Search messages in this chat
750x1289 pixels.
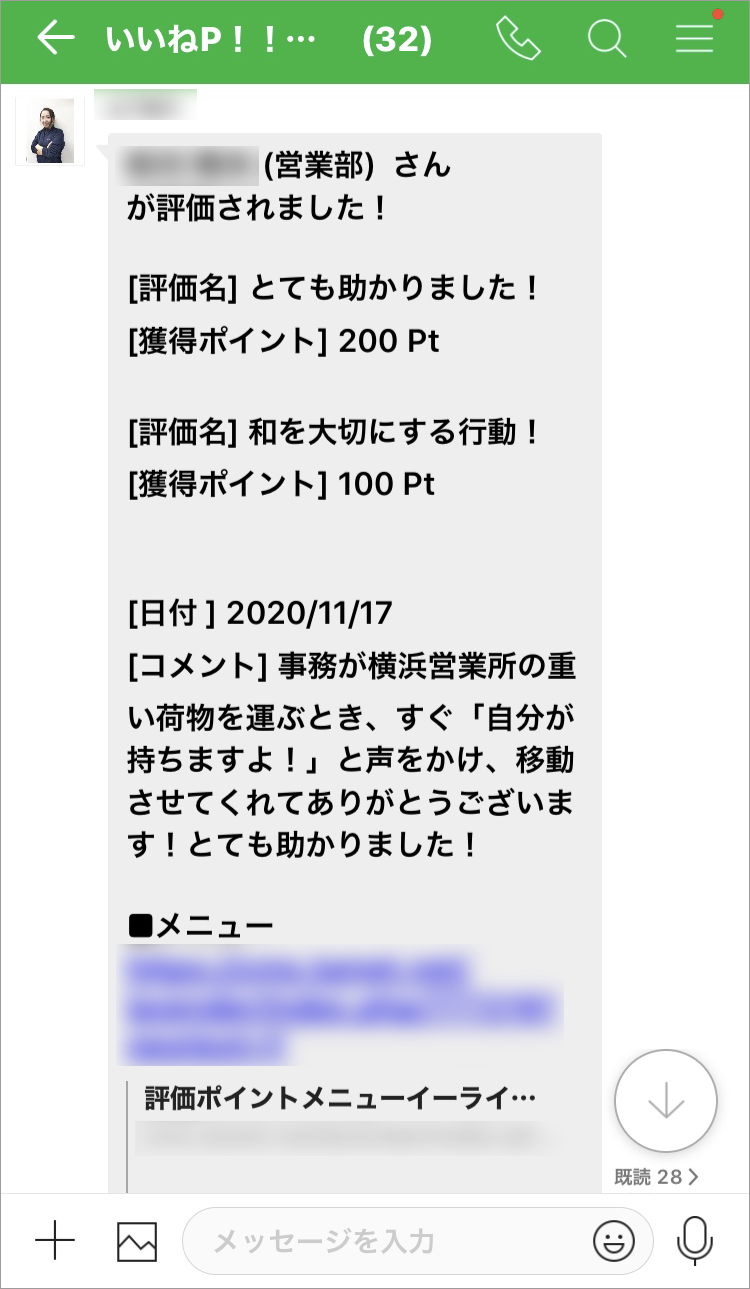pos(606,39)
